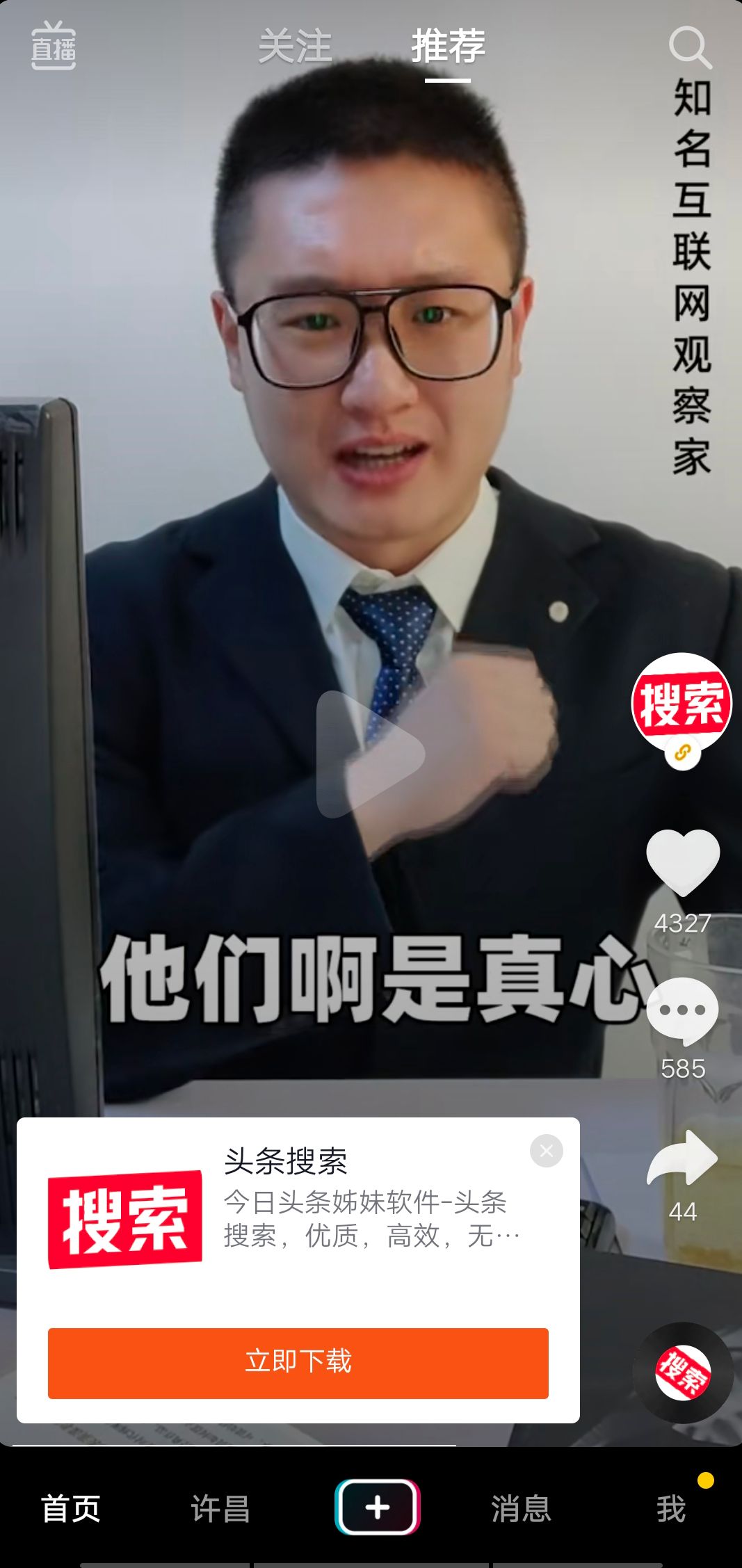Open the 我 profile tab
Viewport: 742px width, 1568px height.
point(671,1508)
